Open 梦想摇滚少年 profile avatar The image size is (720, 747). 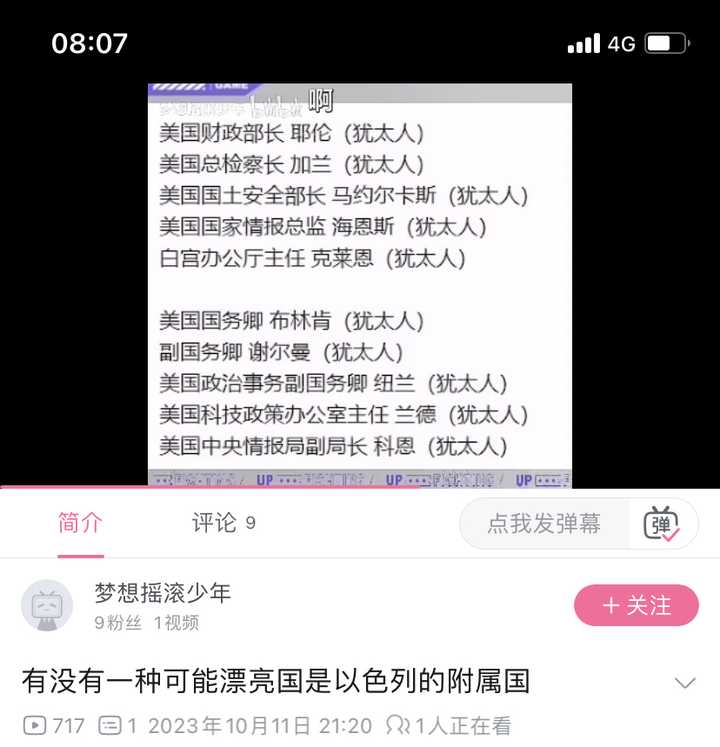coord(47,605)
